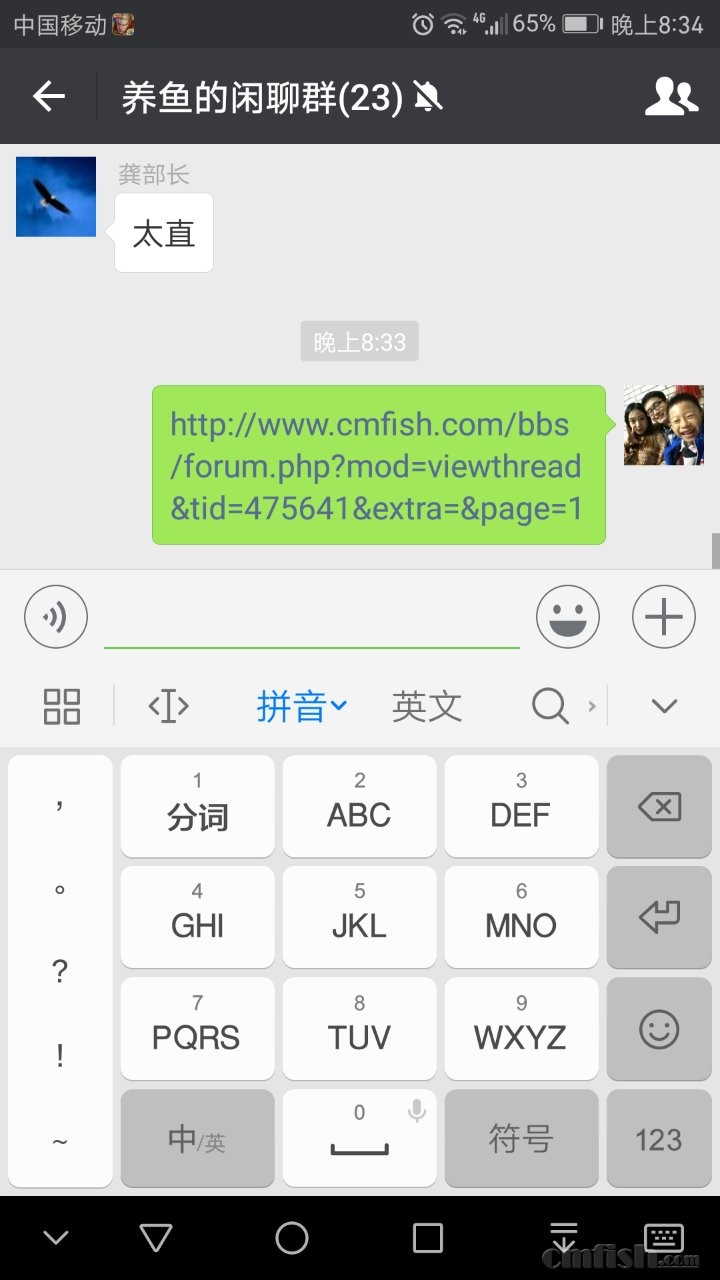Open the emoji sticker panel

(x=568, y=617)
